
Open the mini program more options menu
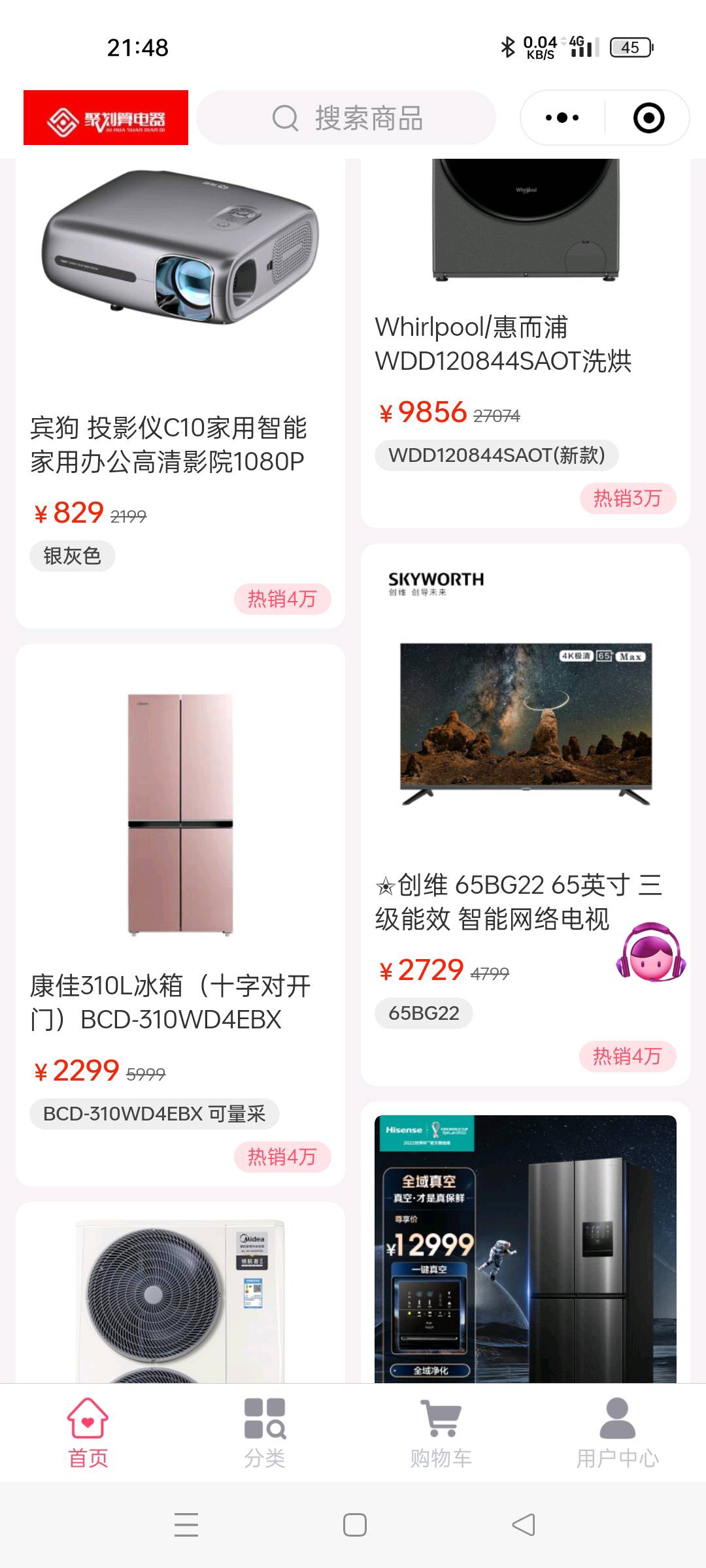[562, 118]
